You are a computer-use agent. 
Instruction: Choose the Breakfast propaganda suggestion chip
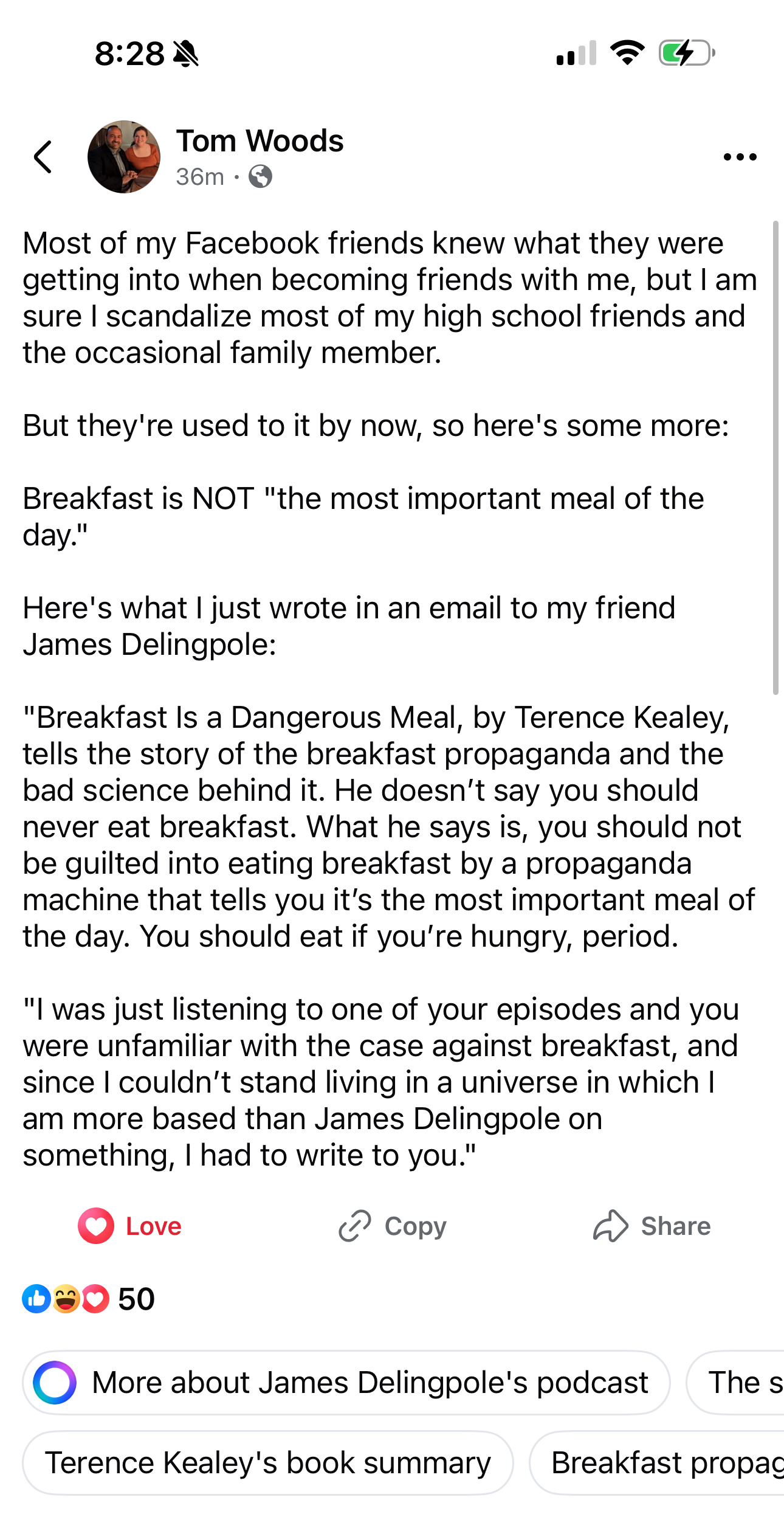657,1463
